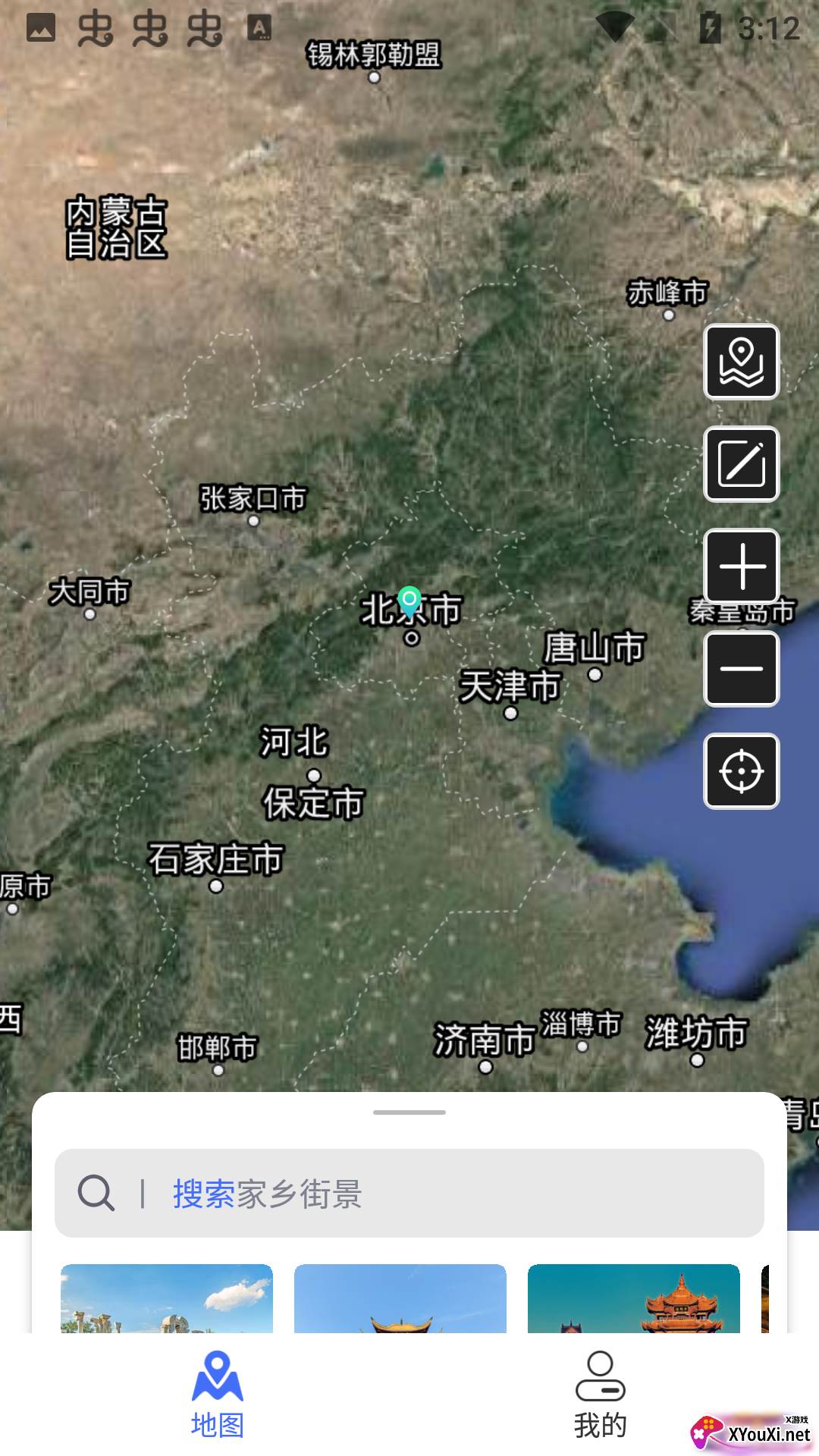Open the 我的 profile tab
This screenshot has width=819, height=1456.
point(600,1395)
